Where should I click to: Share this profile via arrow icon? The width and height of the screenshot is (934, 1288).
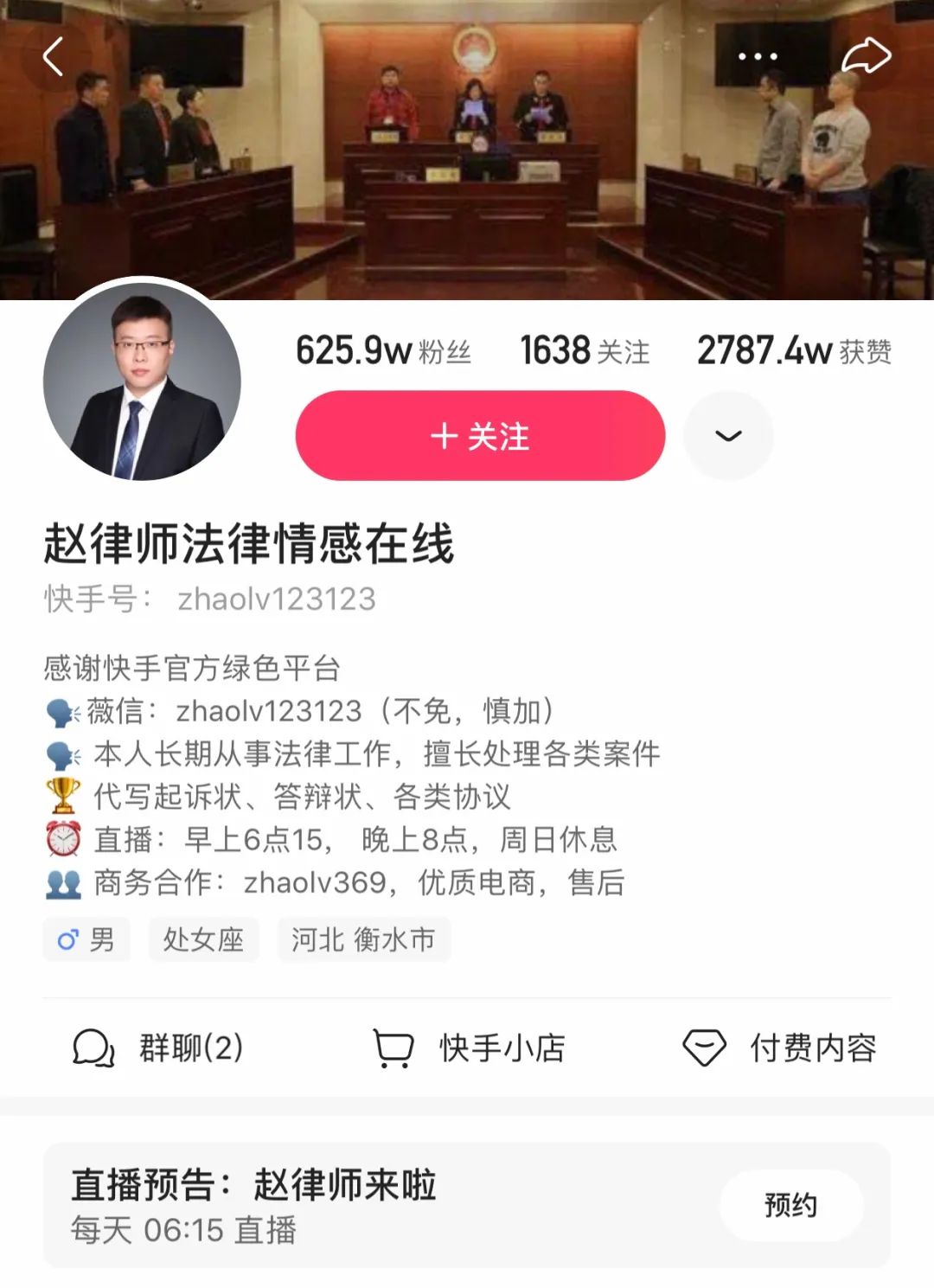(866, 57)
